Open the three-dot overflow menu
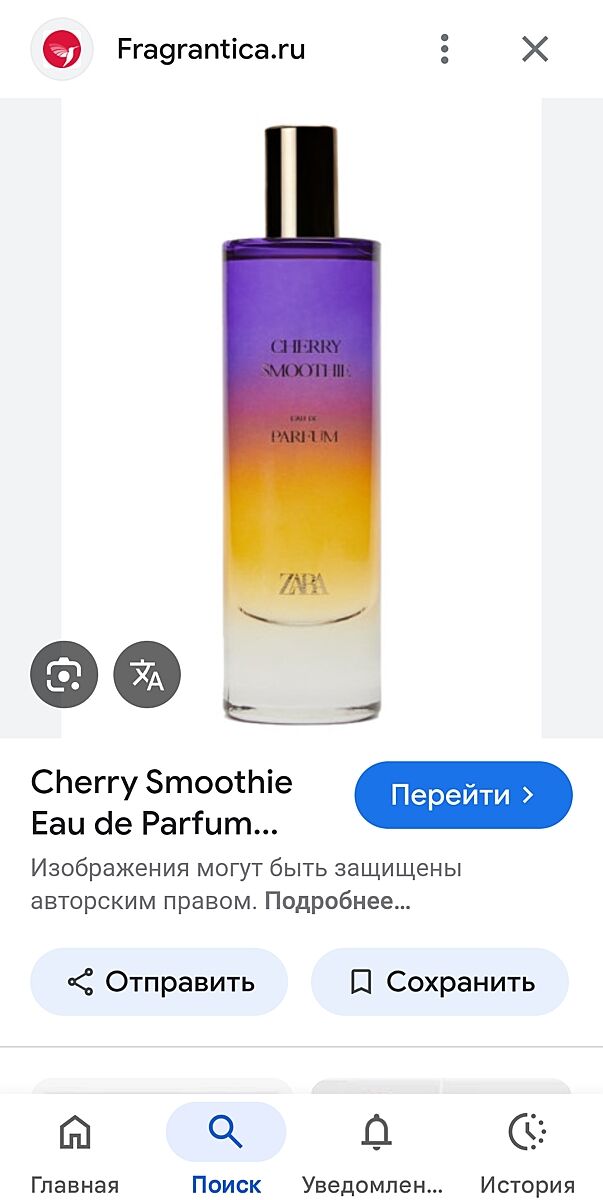 (445, 48)
